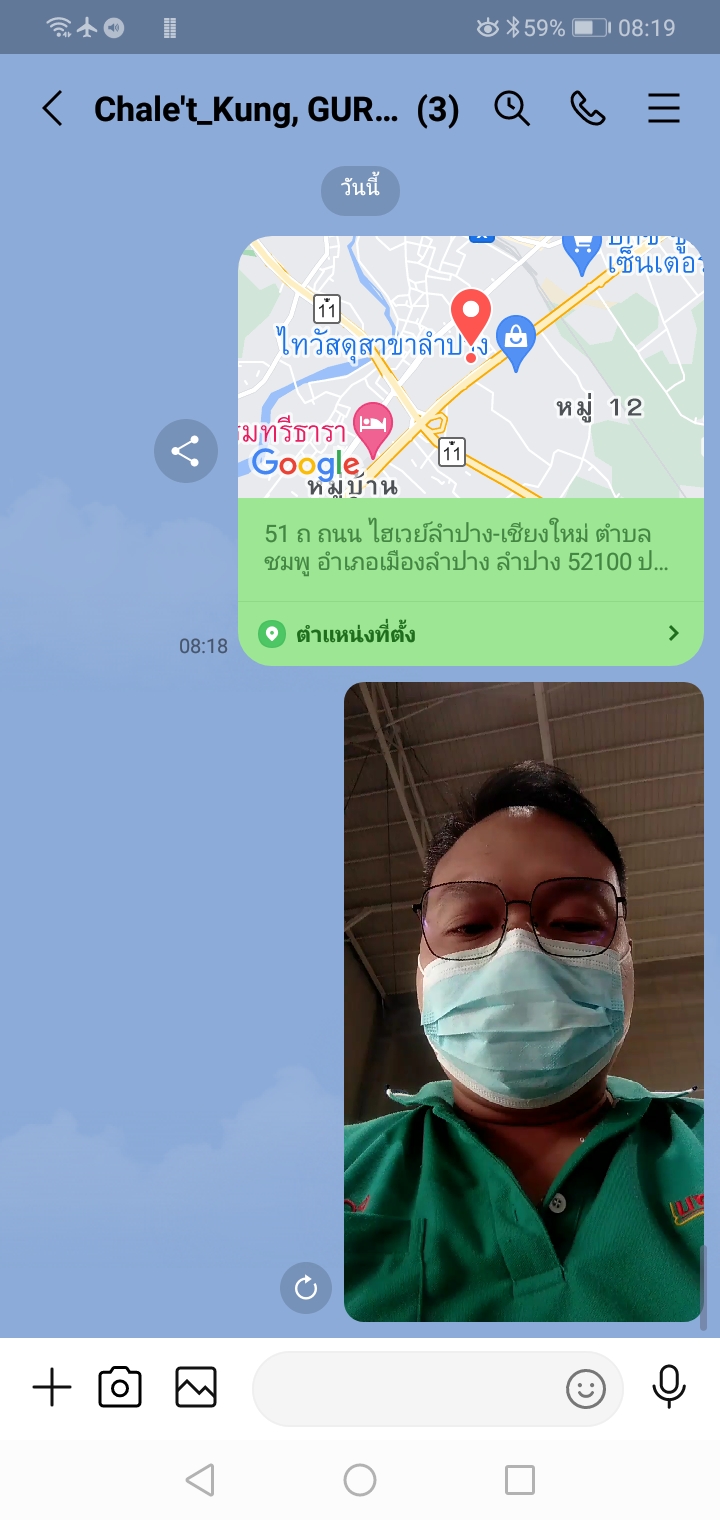Start a call with the group
The width and height of the screenshot is (720, 1520).
(x=588, y=109)
